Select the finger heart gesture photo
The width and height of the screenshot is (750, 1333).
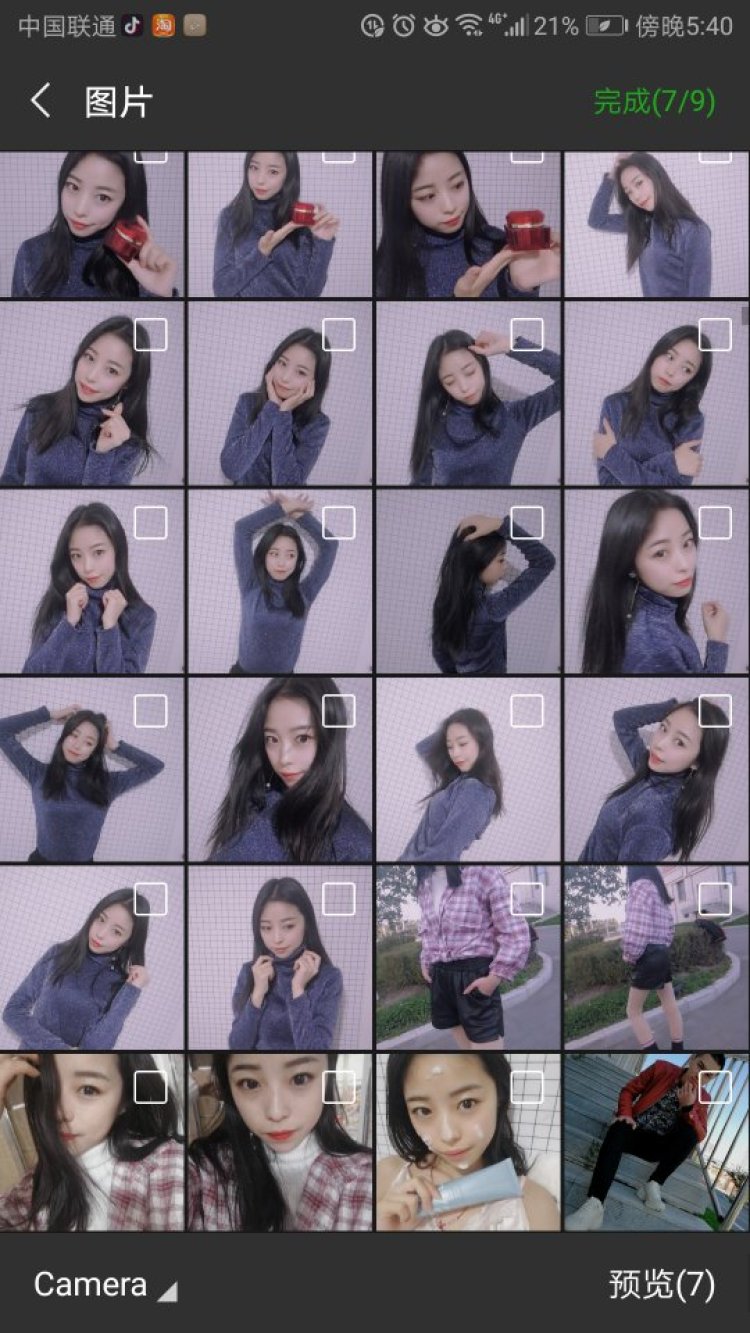coord(151,334)
